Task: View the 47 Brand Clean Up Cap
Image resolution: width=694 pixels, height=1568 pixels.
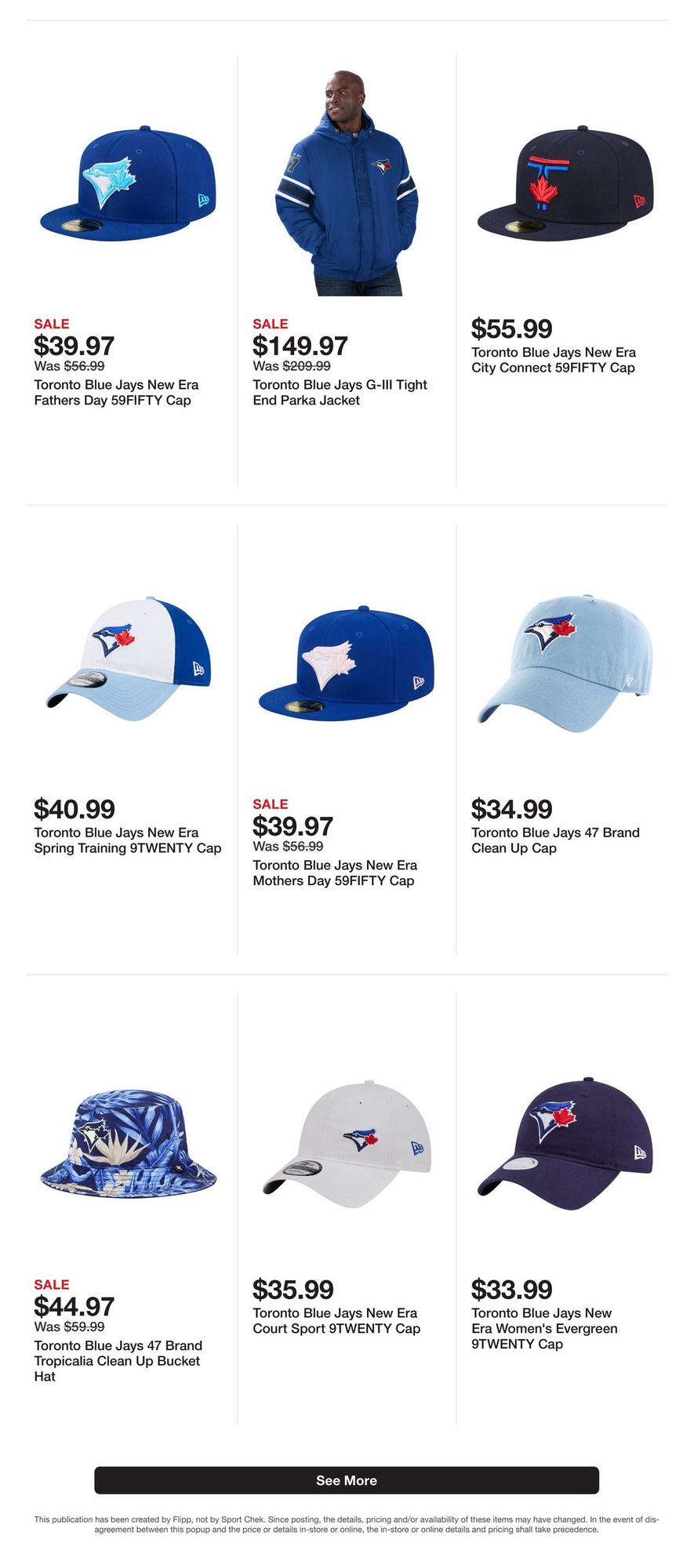Action: (x=565, y=663)
